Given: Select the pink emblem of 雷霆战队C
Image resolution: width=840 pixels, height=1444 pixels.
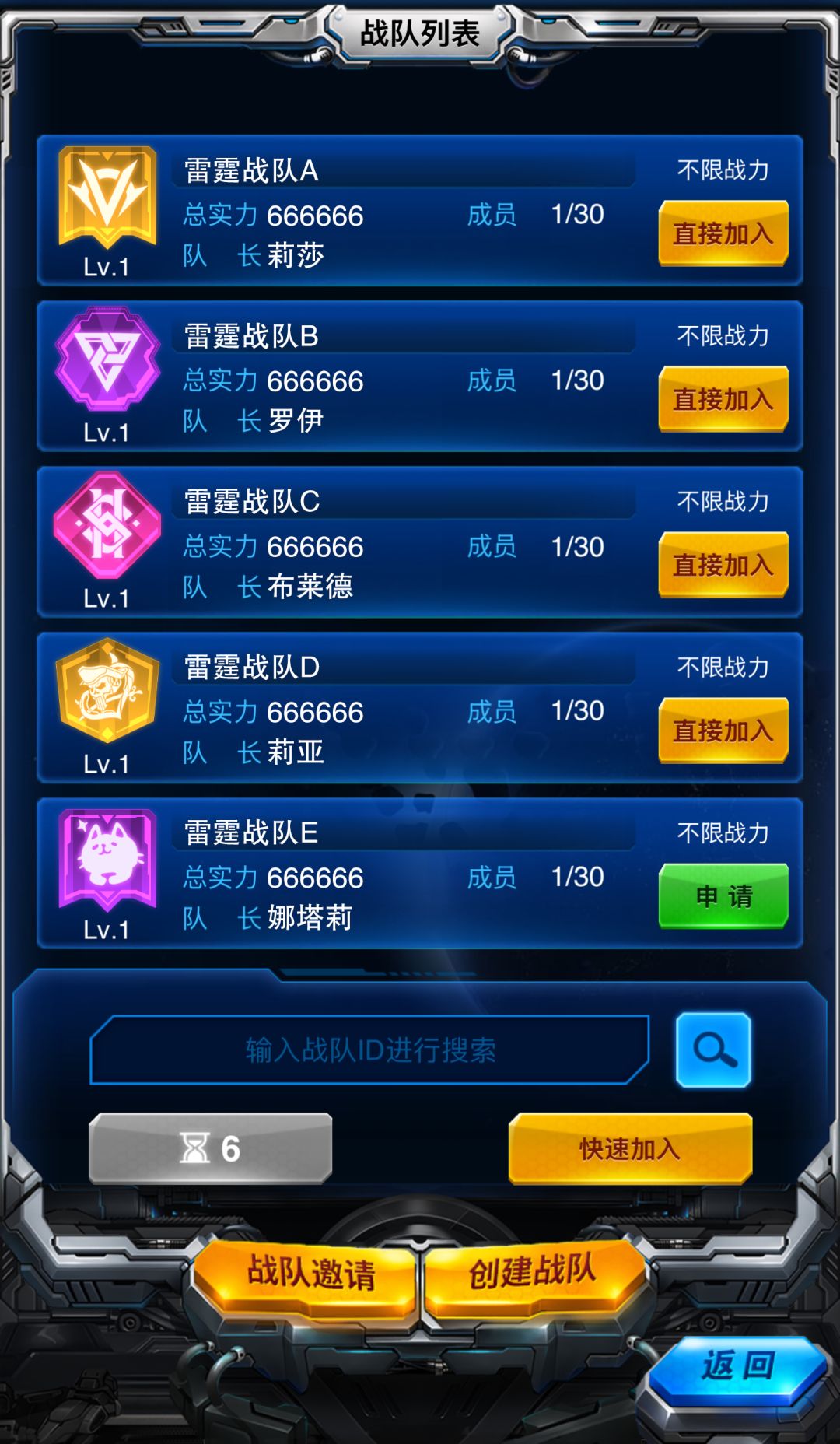Looking at the screenshot, I should pyautogui.click(x=107, y=527).
